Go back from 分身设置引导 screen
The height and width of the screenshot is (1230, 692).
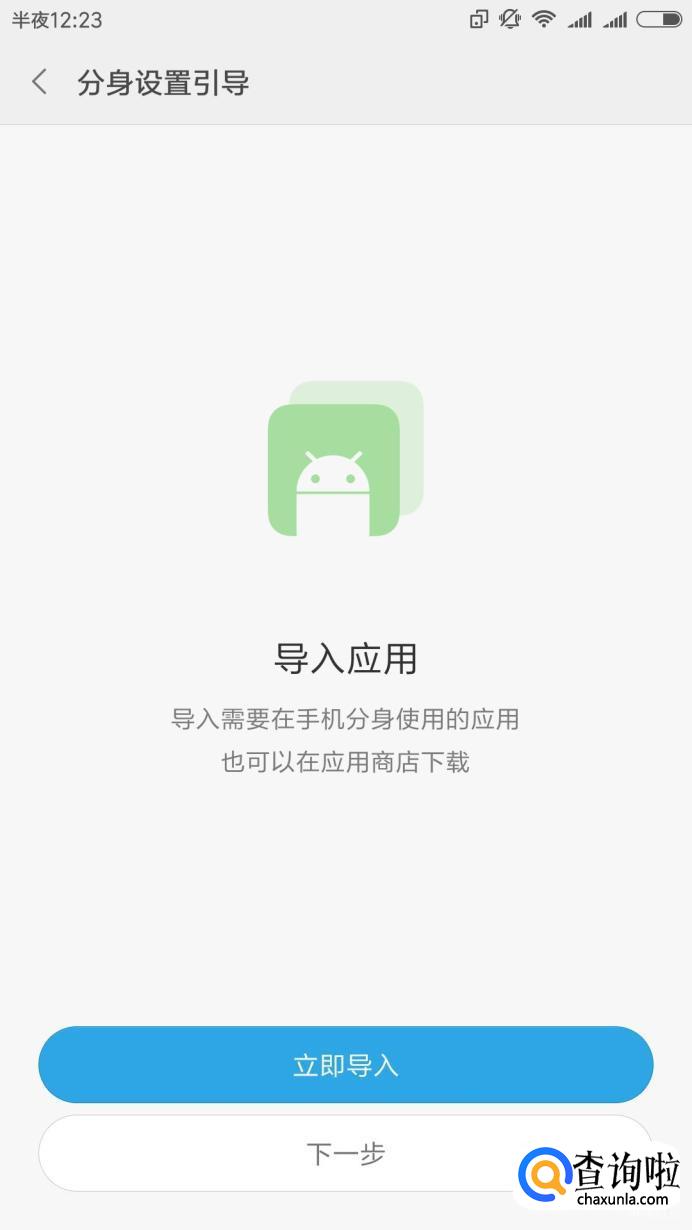(40, 82)
